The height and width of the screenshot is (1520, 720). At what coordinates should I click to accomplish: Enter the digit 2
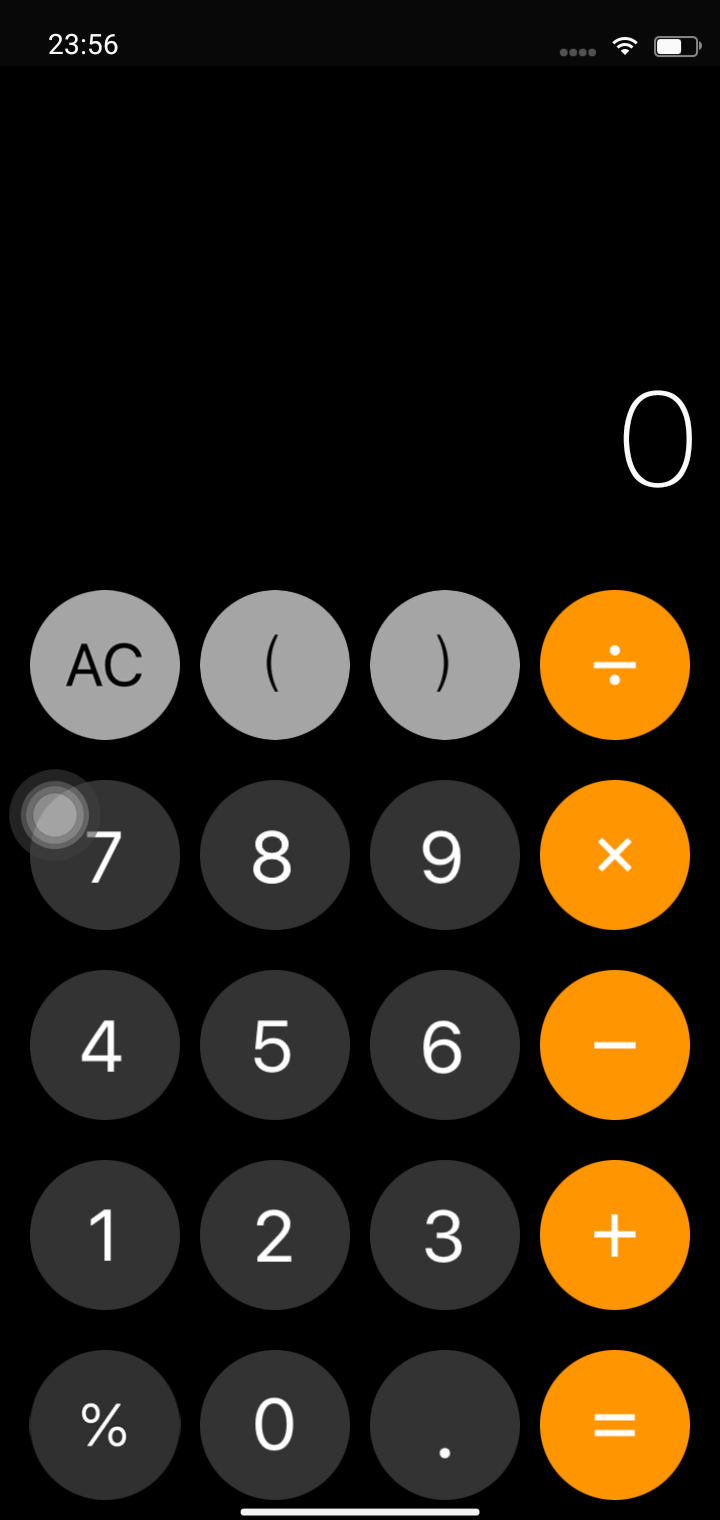[275, 1235]
